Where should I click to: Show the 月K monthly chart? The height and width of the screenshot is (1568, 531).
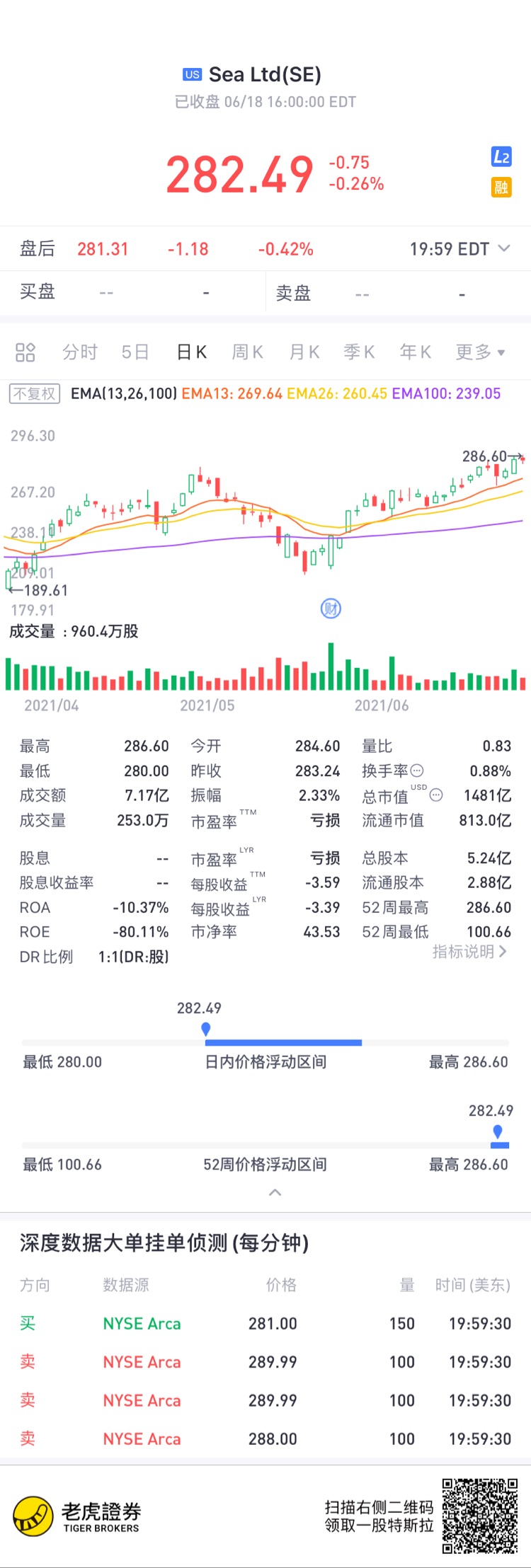pyautogui.click(x=304, y=352)
